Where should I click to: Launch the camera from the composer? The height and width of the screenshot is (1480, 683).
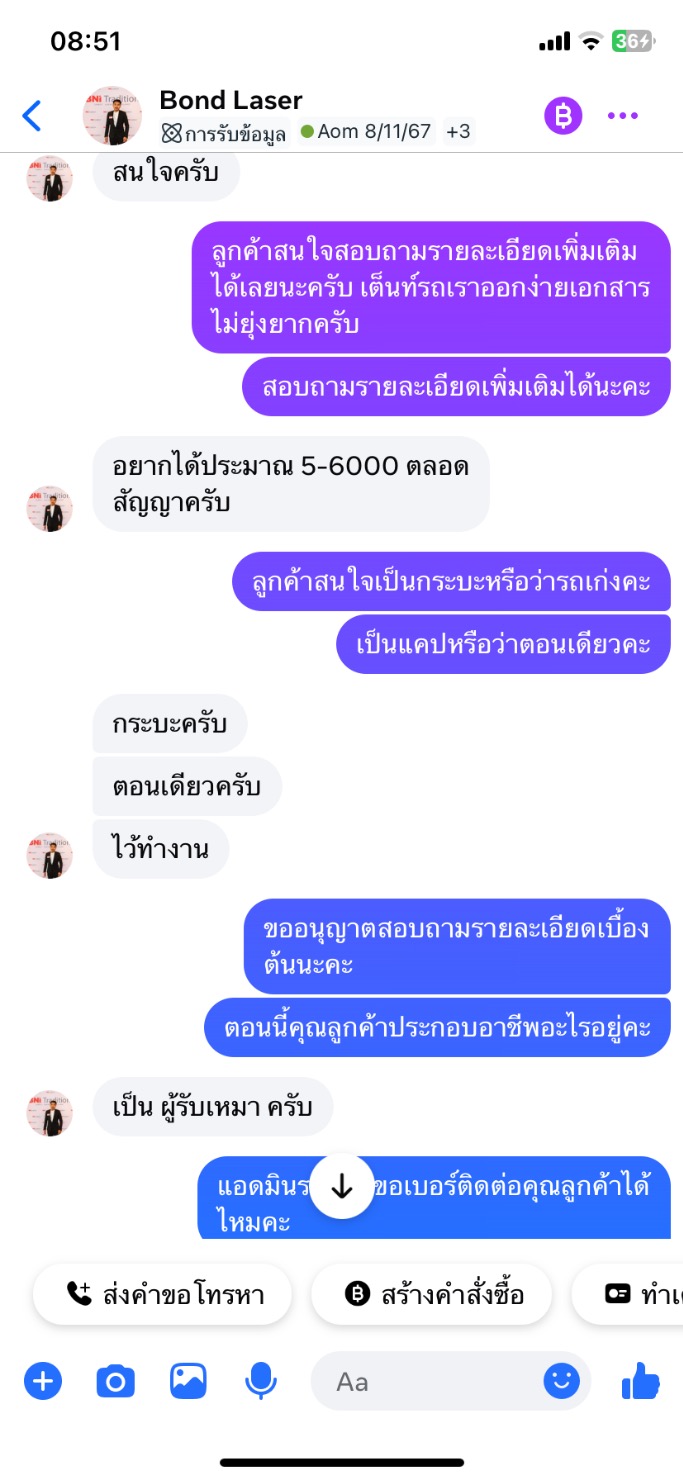(115, 1382)
